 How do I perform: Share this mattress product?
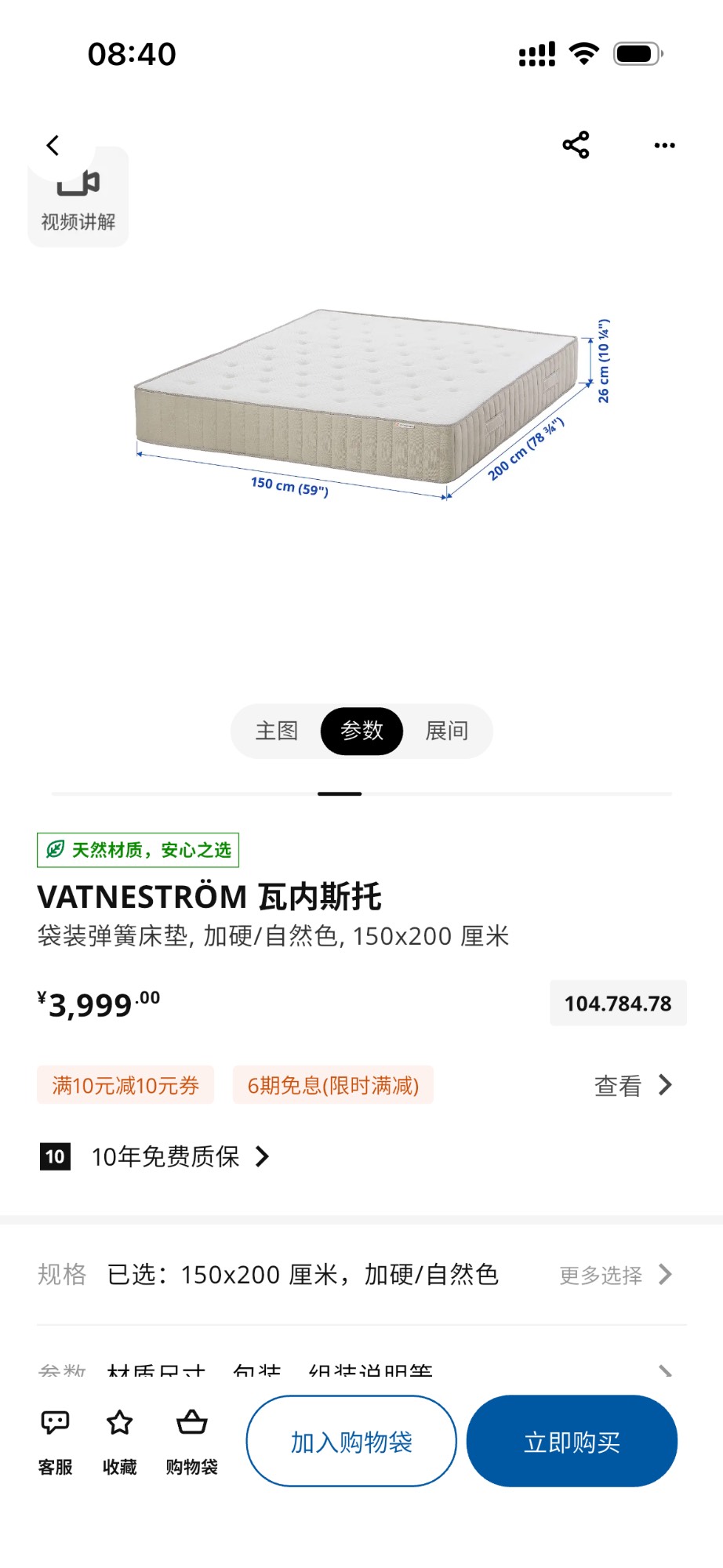(x=576, y=145)
